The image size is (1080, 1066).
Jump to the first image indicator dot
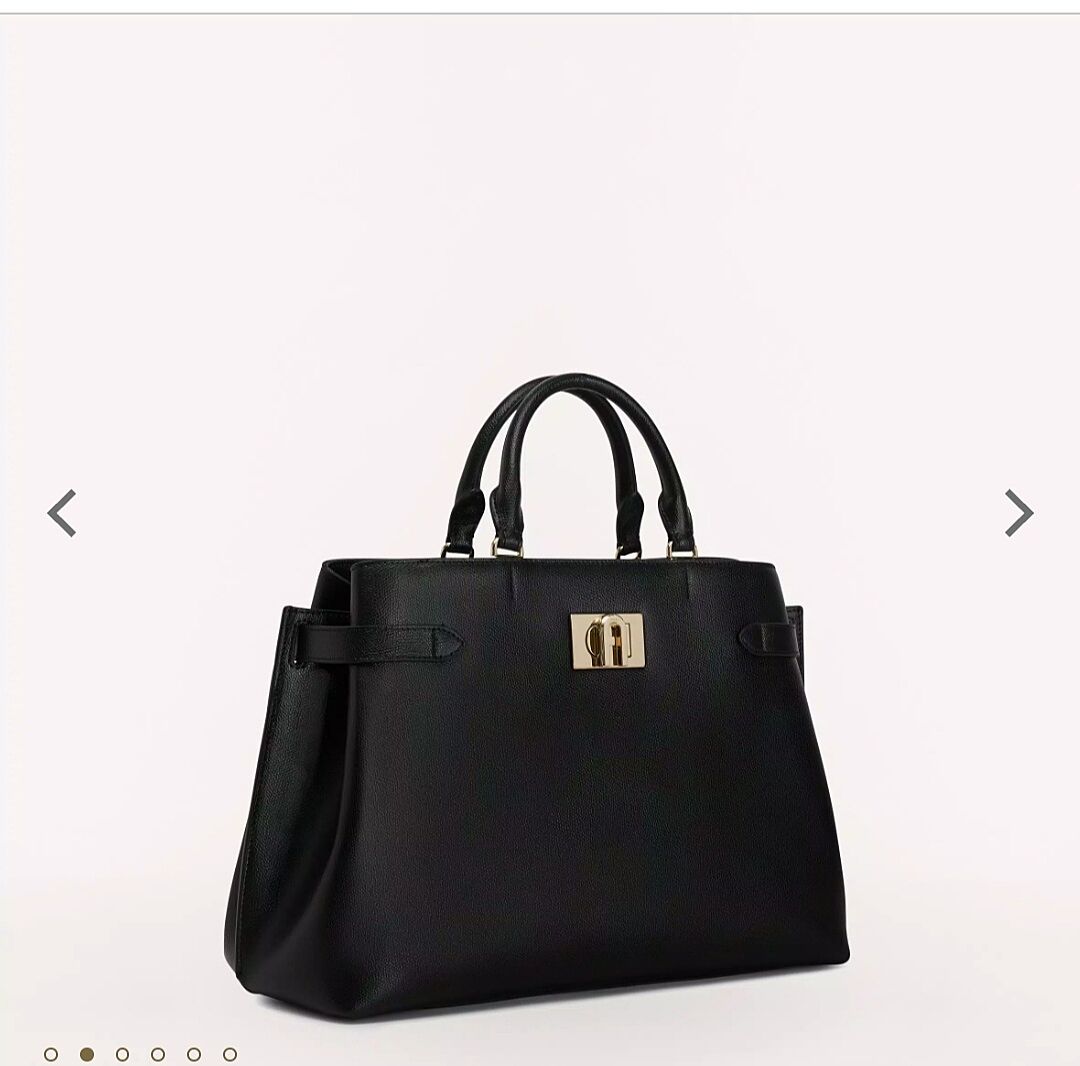[51, 1054]
